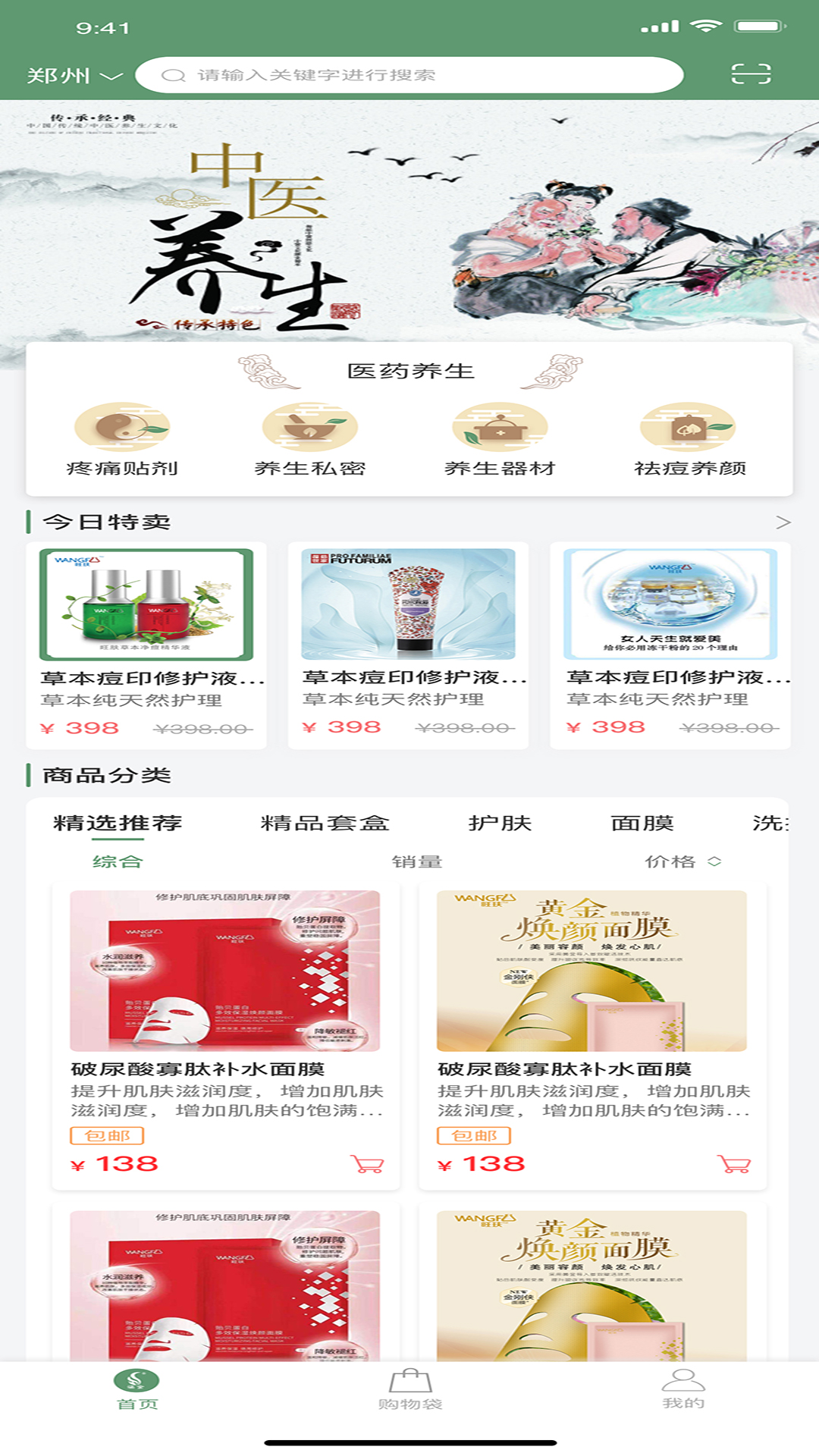The height and width of the screenshot is (1456, 819).
Task: Switch to the 面膜 tab
Action: pos(642,824)
